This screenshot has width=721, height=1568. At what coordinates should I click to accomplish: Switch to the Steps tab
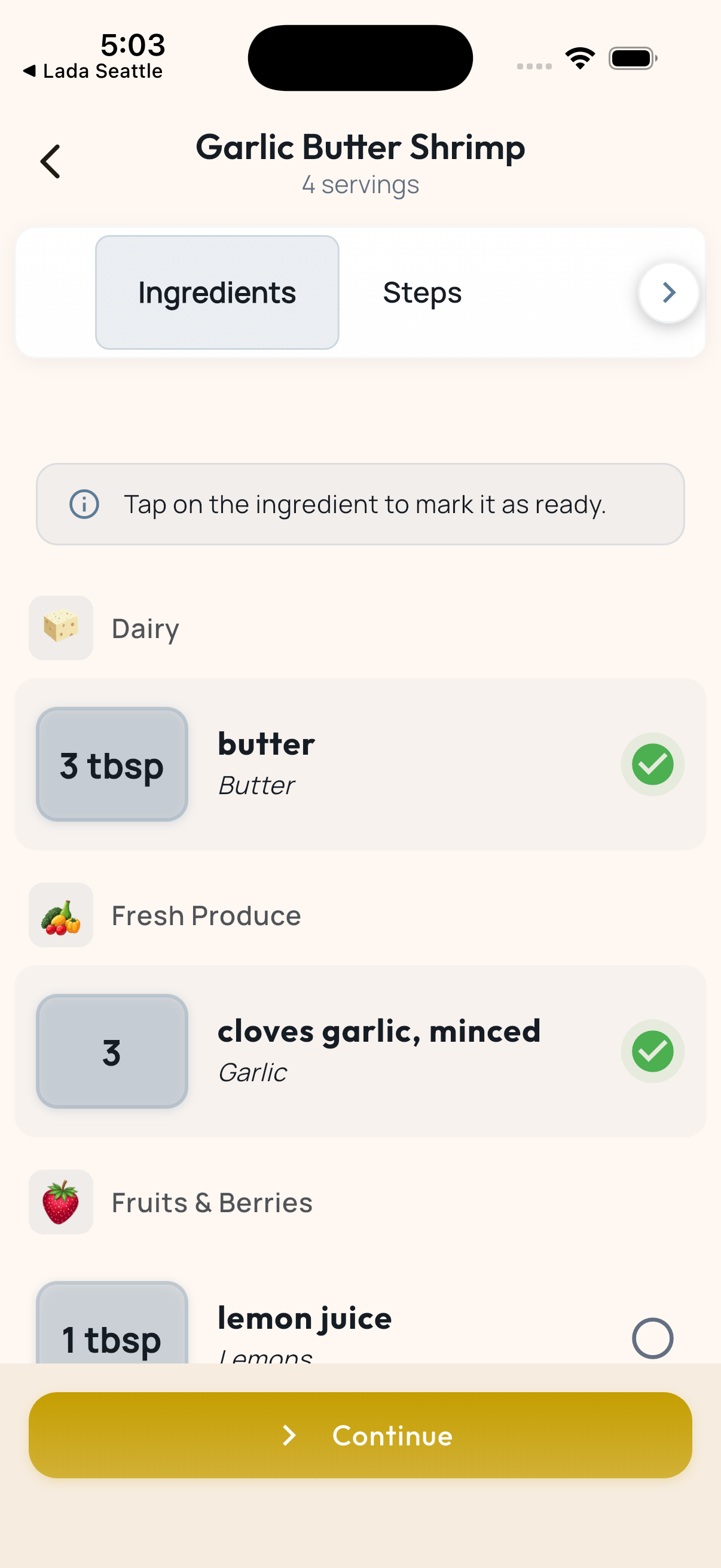[422, 292]
